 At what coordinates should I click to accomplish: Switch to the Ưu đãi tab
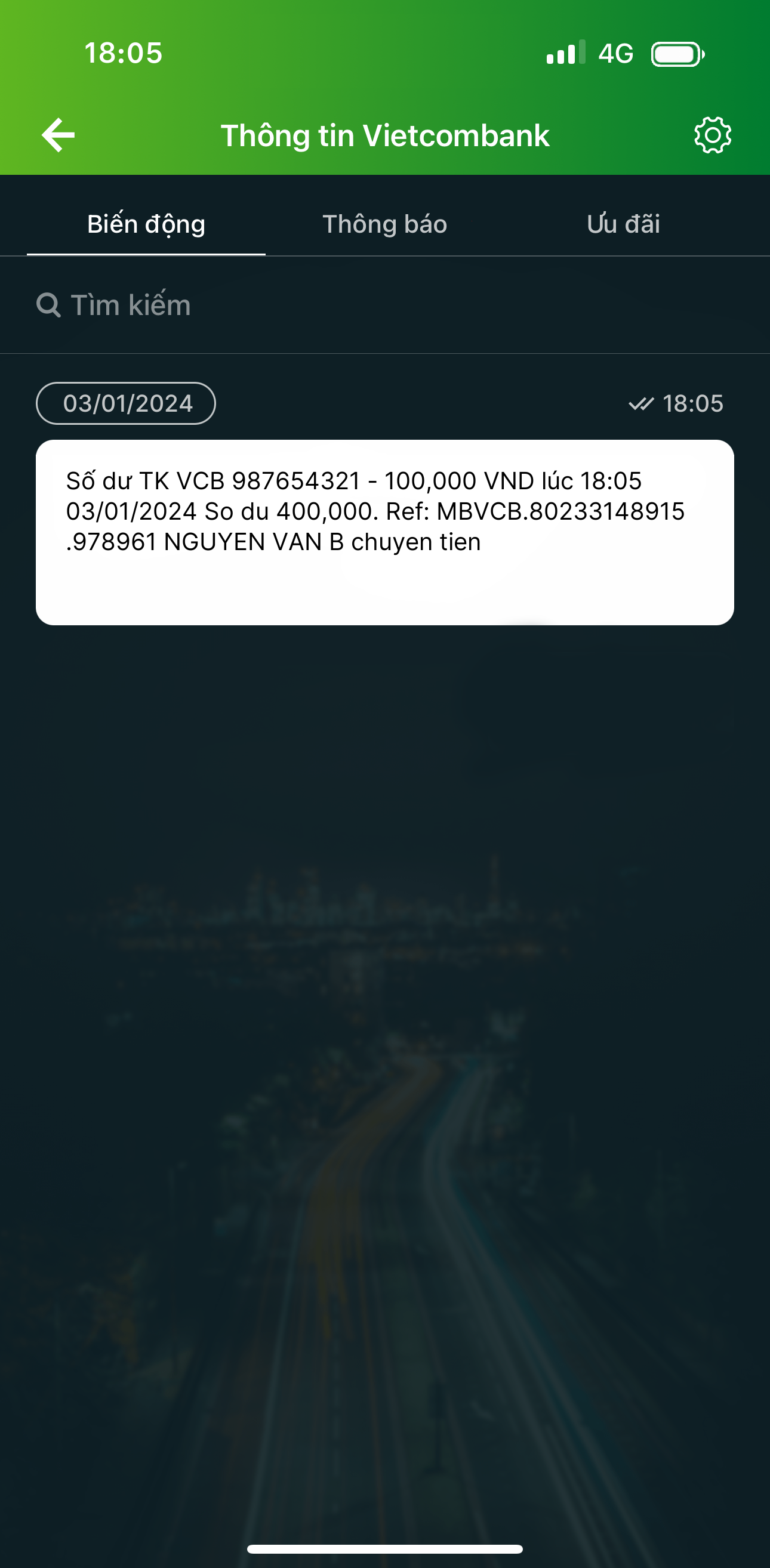click(623, 224)
